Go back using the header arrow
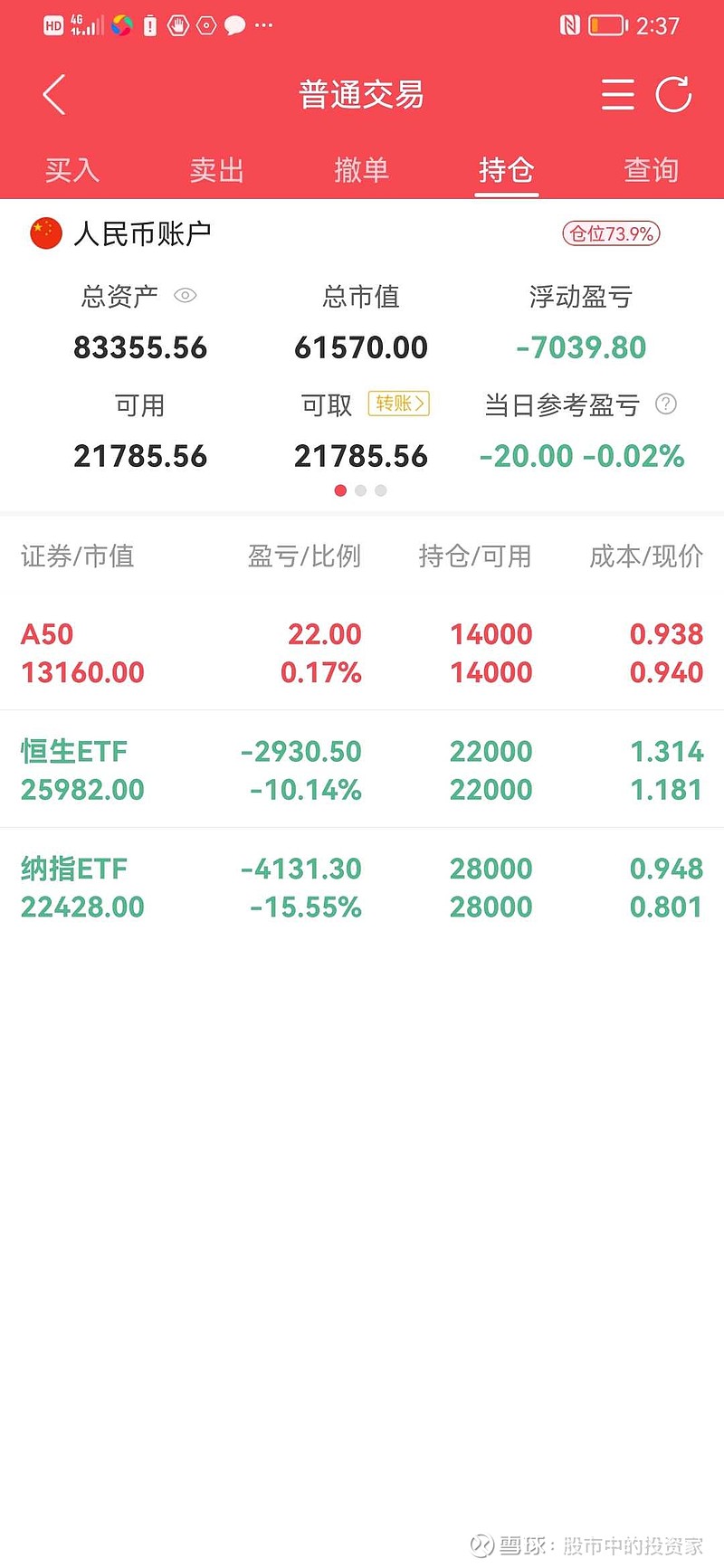Screen dimensions: 724x1568 tap(54, 94)
